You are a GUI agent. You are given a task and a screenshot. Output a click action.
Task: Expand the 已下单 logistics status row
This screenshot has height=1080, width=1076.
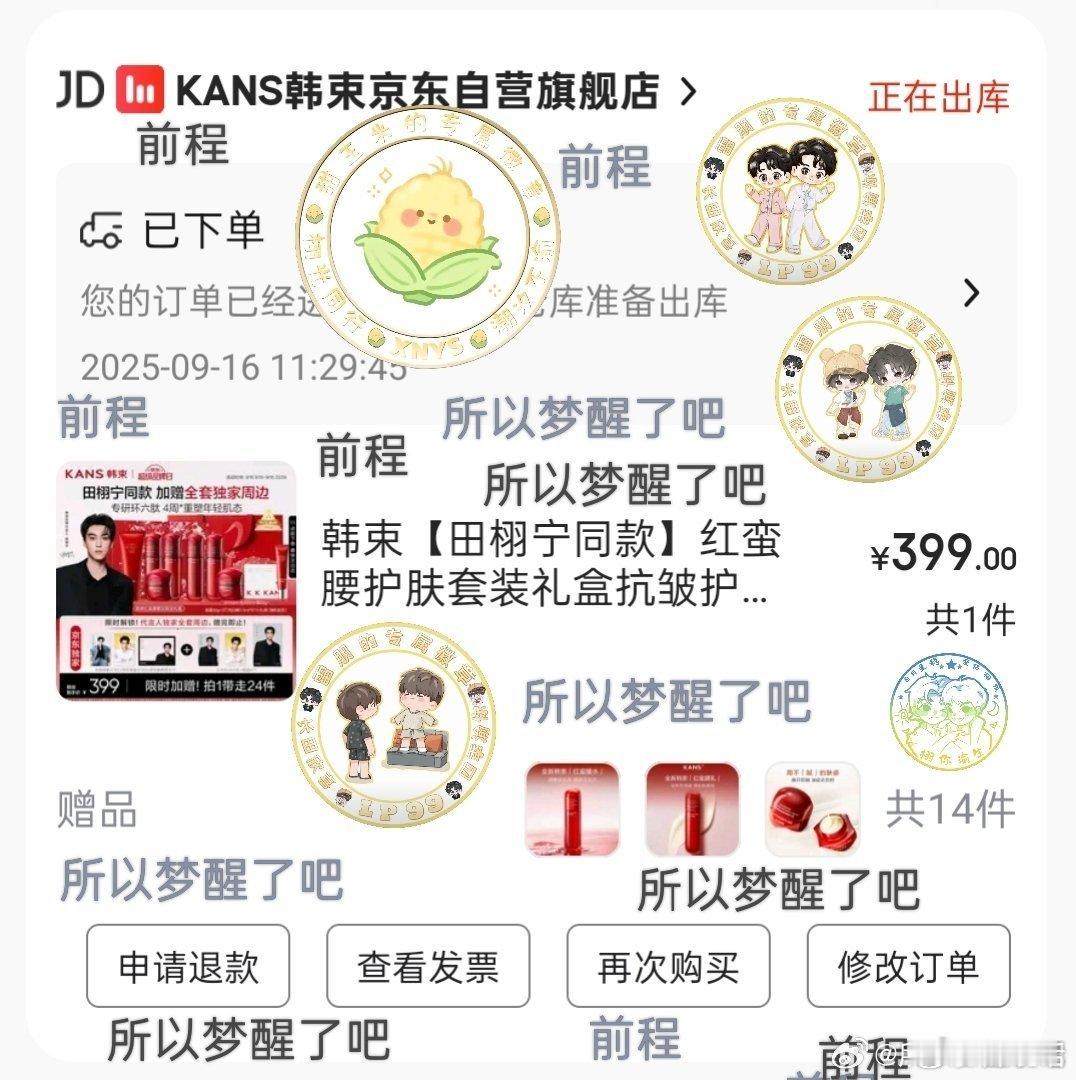[970, 293]
